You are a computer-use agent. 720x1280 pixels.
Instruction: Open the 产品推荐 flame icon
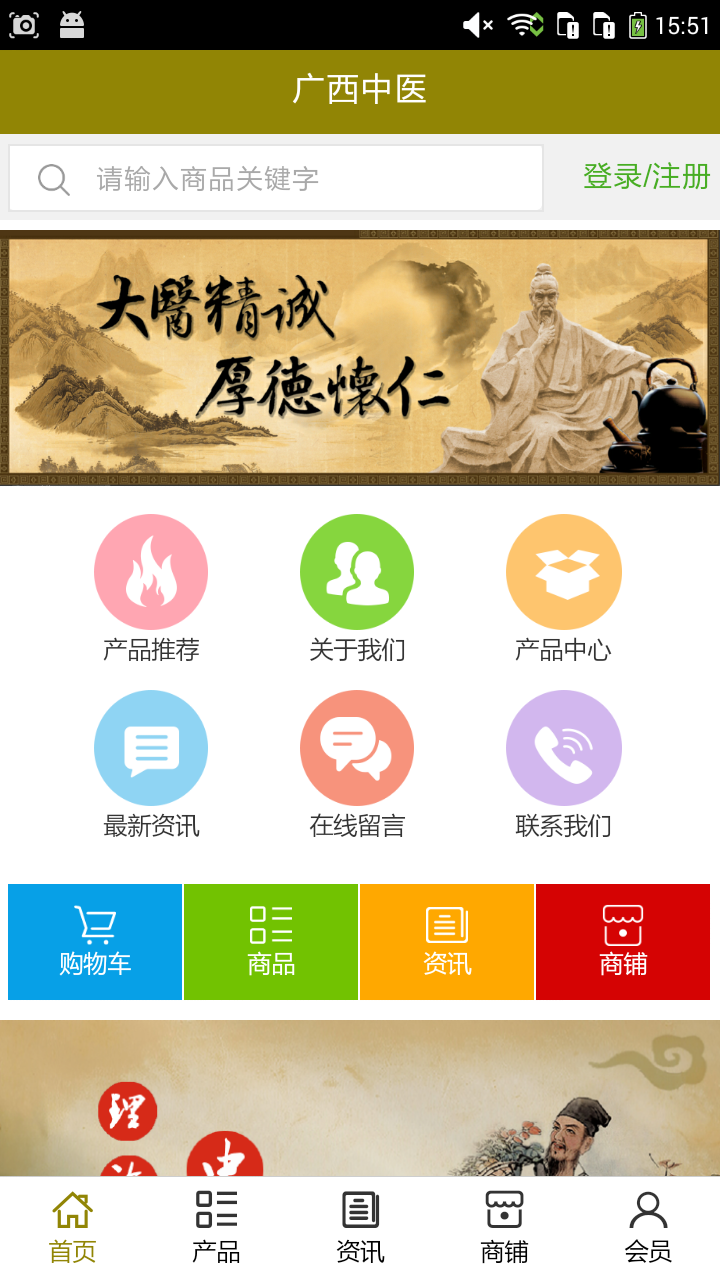[151, 571]
